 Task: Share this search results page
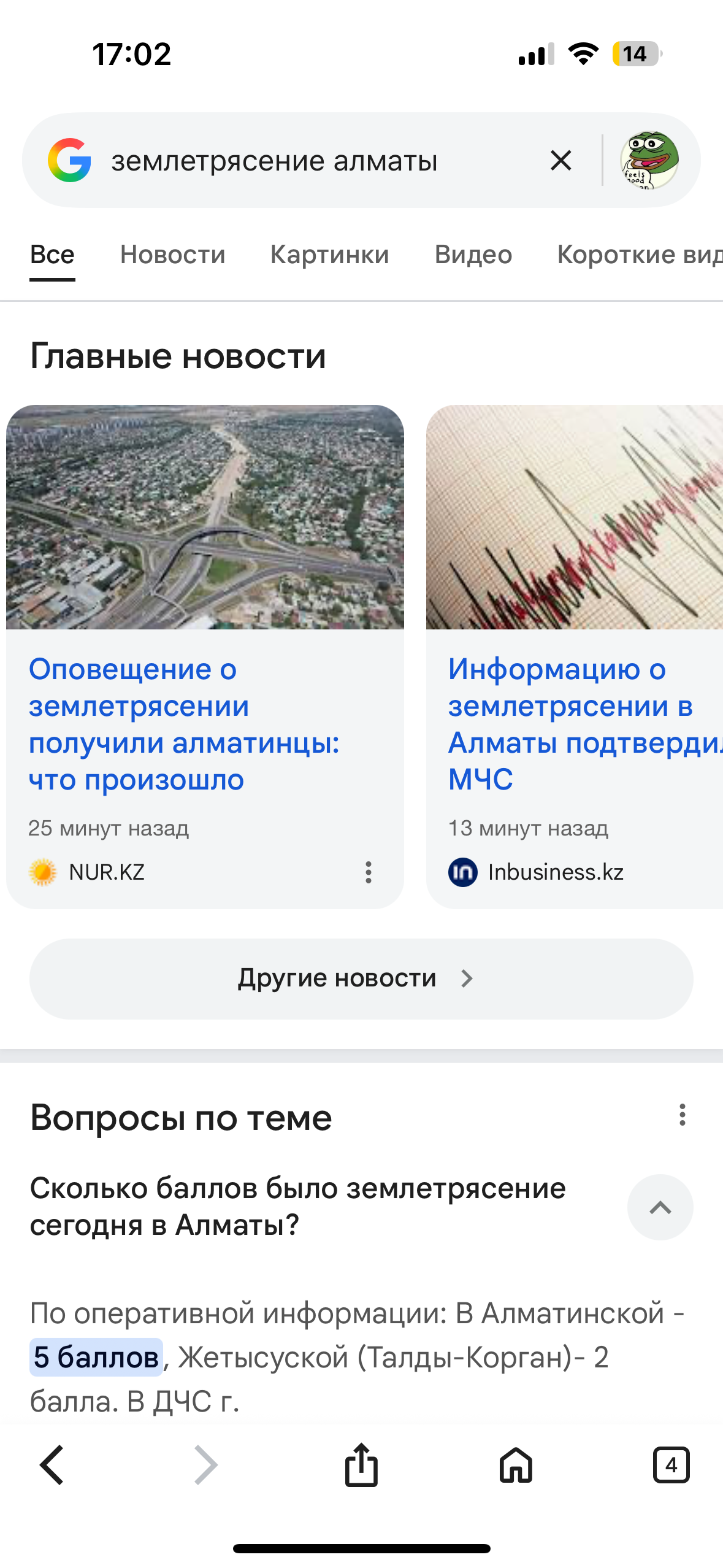pos(361,1465)
